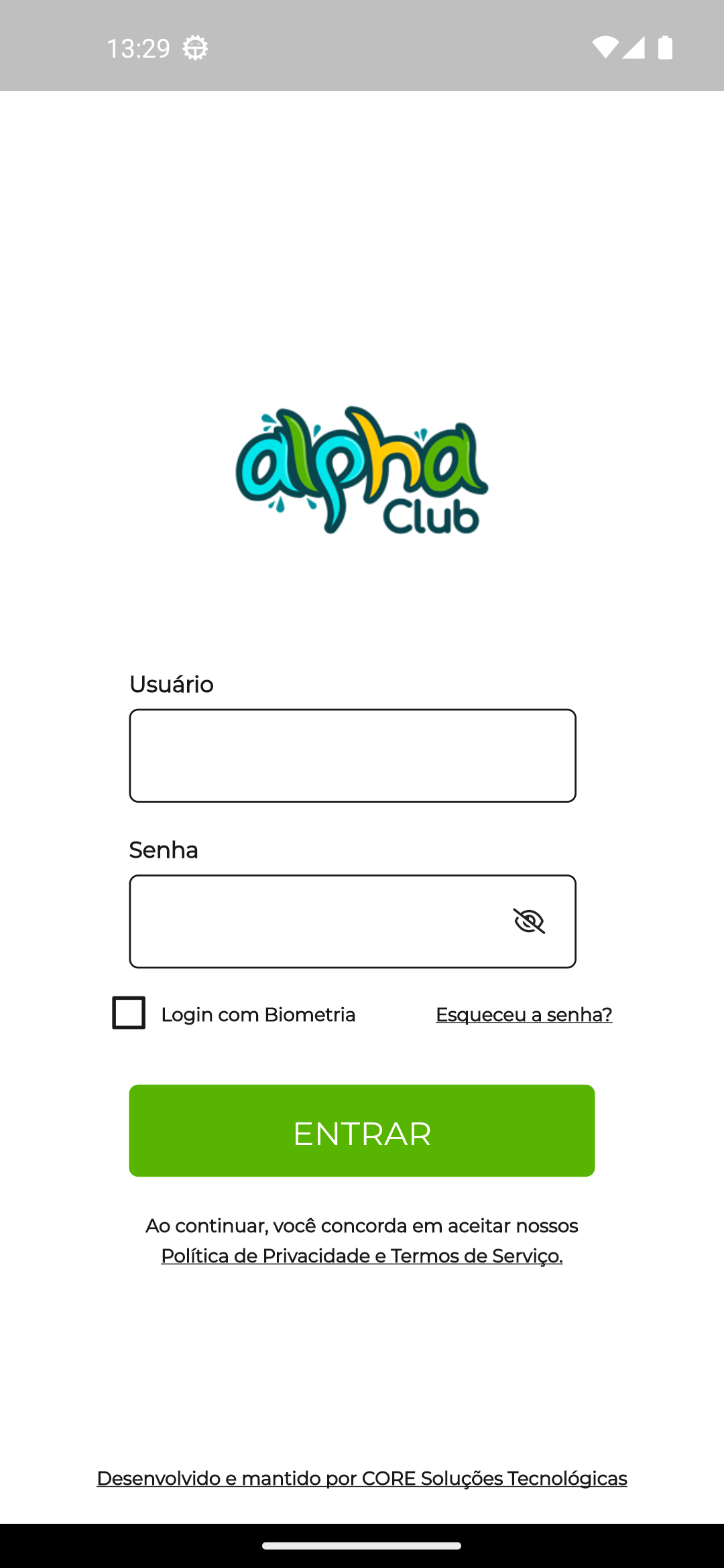Toggle password visibility eye icon
Screen dimensions: 724x1568
(x=529, y=921)
